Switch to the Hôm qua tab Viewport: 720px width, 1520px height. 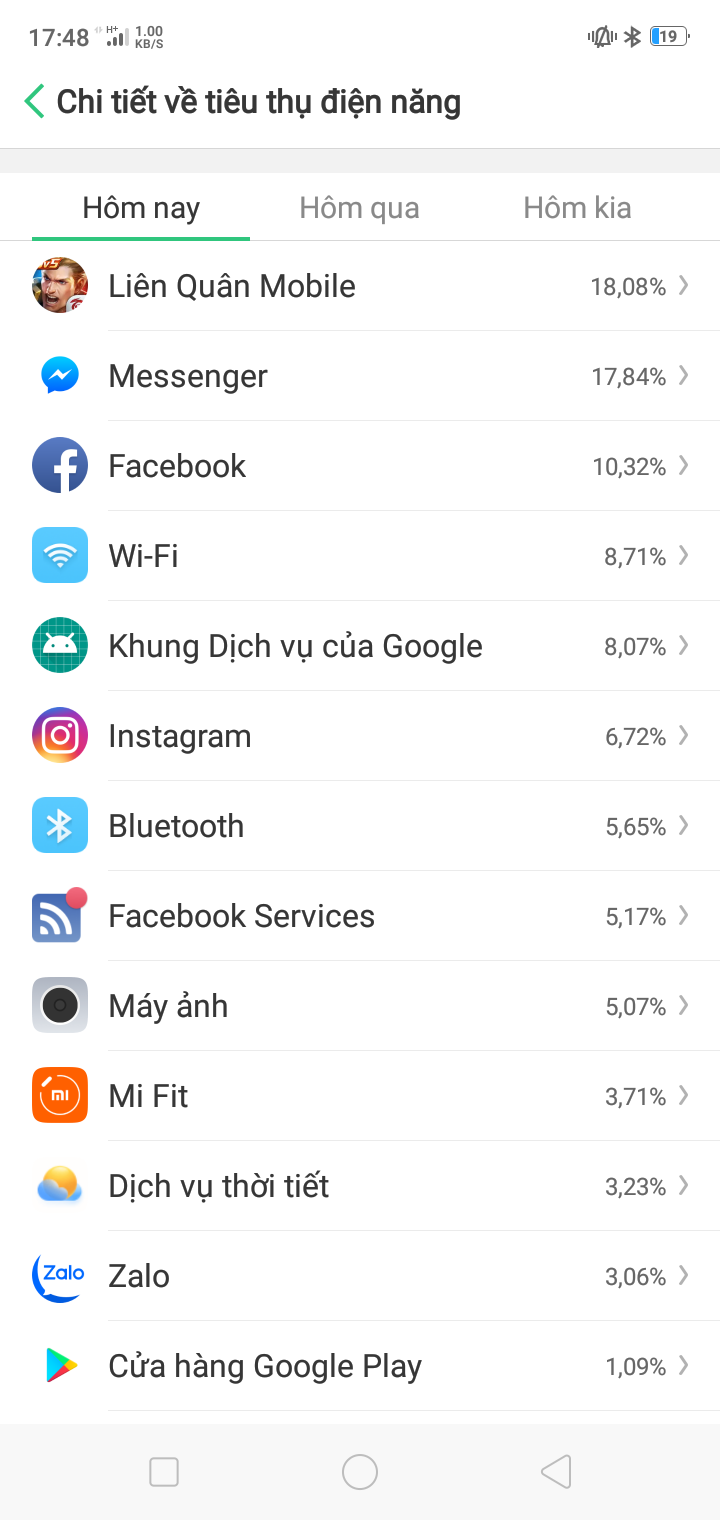pyautogui.click(x=359, y=208)
